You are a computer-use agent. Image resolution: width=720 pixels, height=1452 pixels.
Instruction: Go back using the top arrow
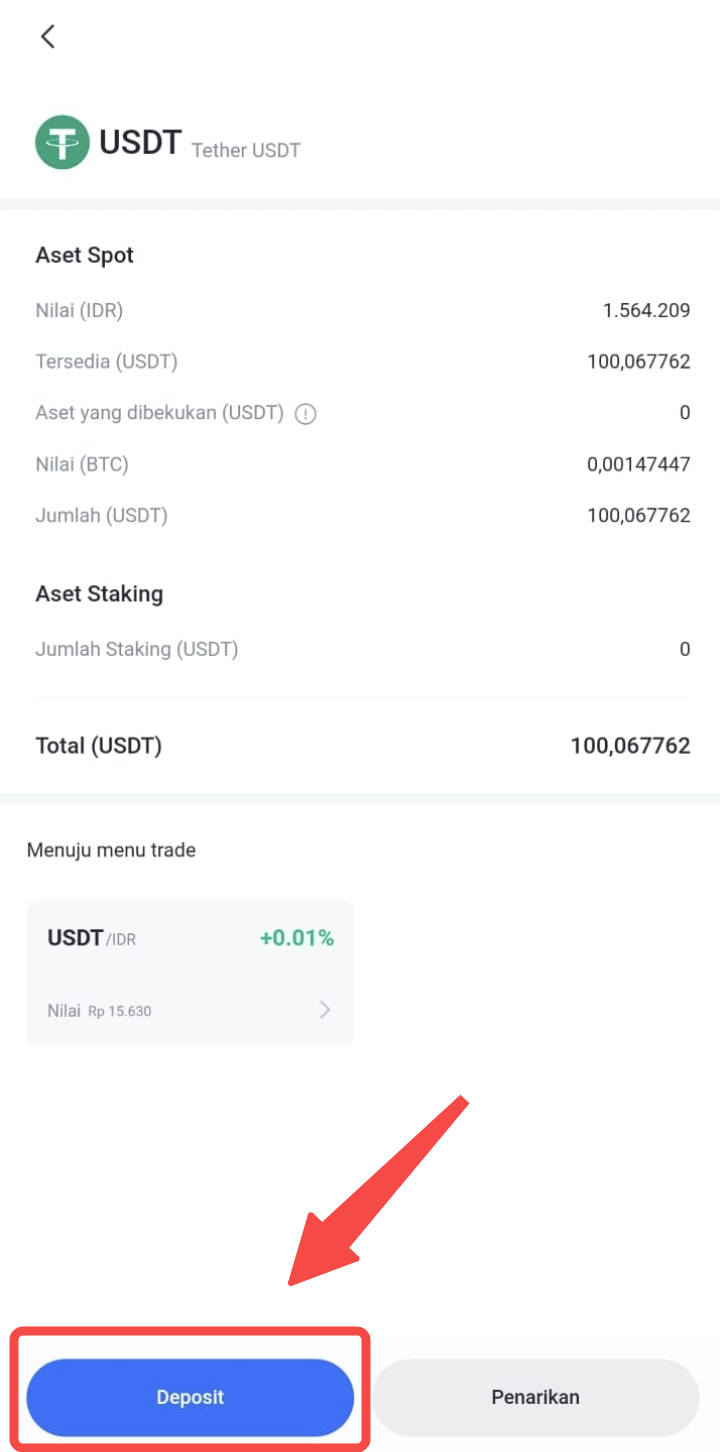(47, 37)
